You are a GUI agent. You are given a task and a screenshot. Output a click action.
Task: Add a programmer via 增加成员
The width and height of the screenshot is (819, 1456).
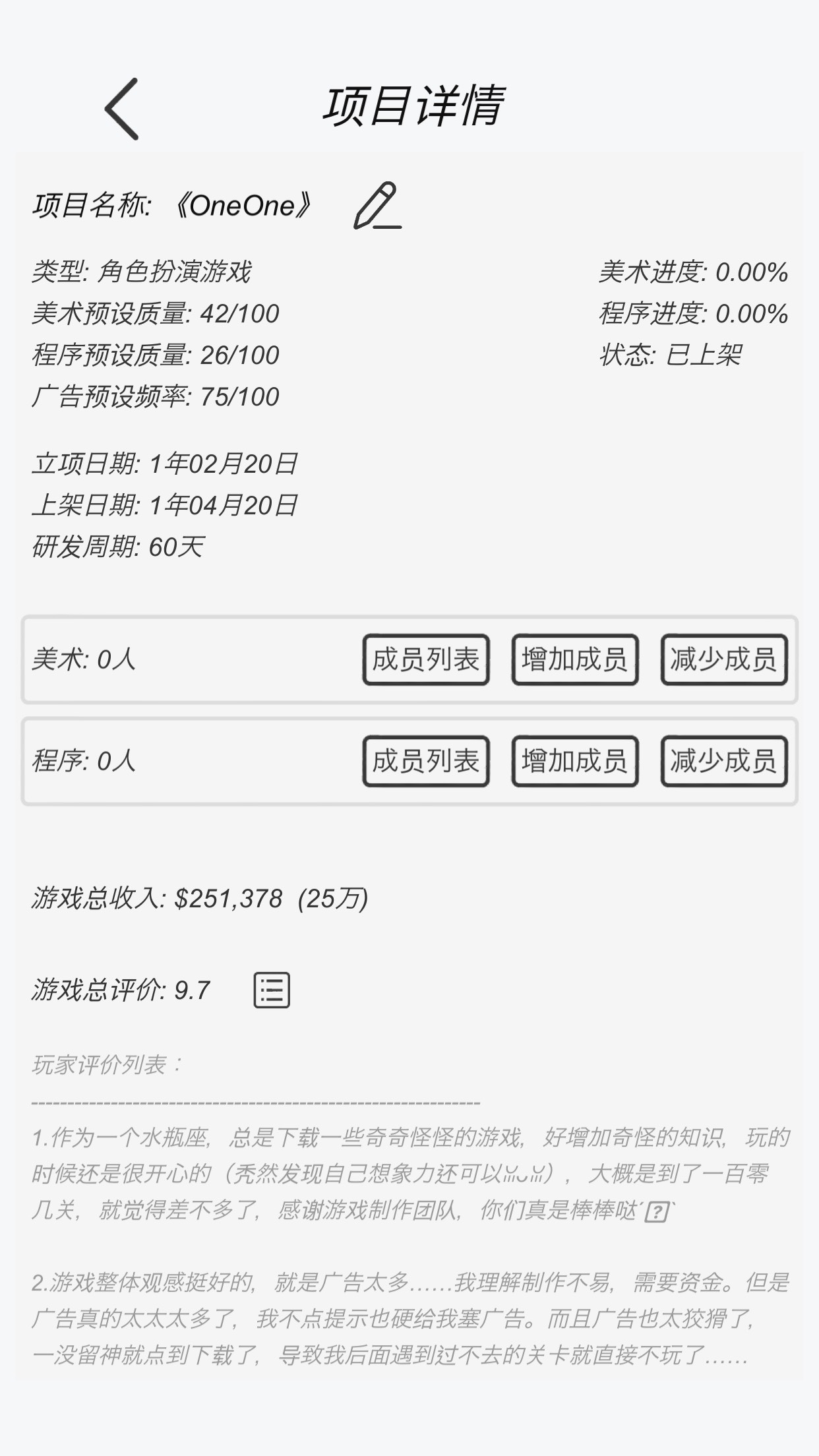(574, 762)
